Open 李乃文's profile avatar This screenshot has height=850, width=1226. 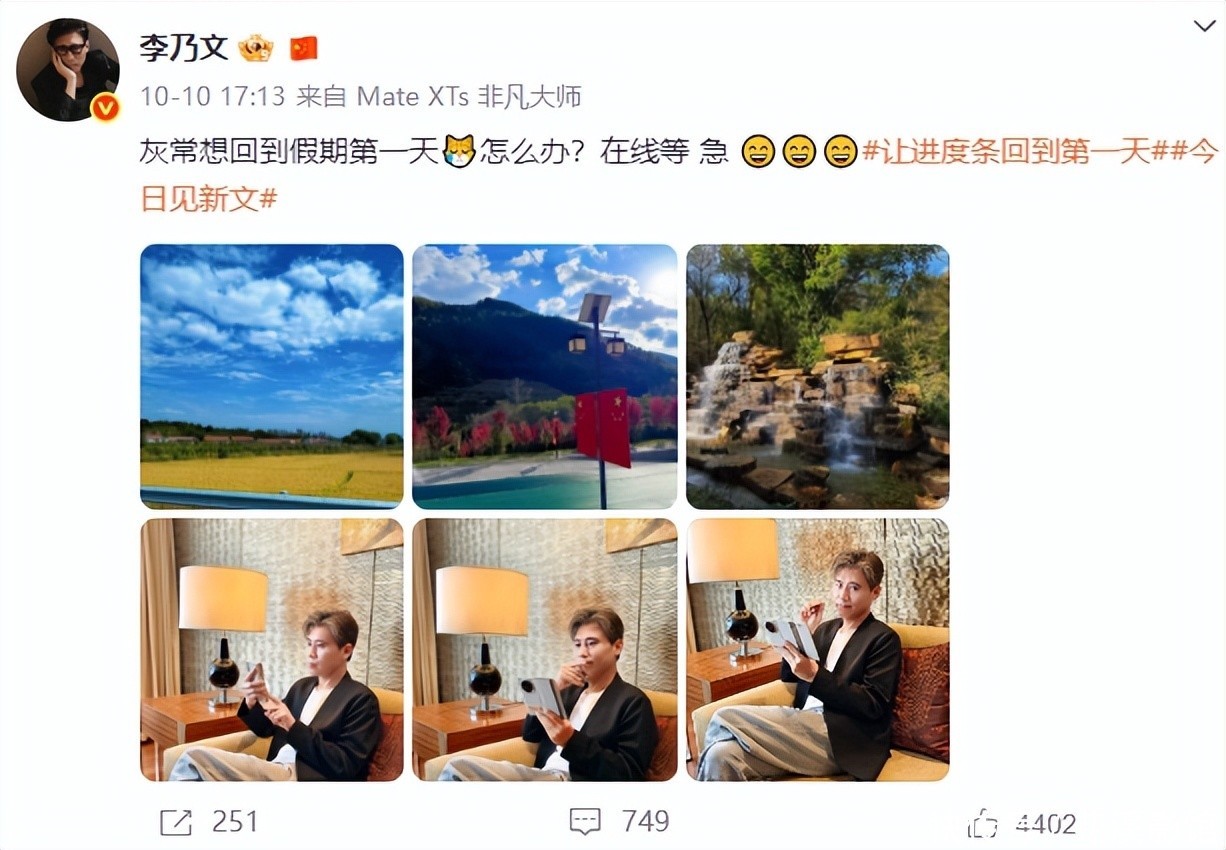(x=68, y=70)
